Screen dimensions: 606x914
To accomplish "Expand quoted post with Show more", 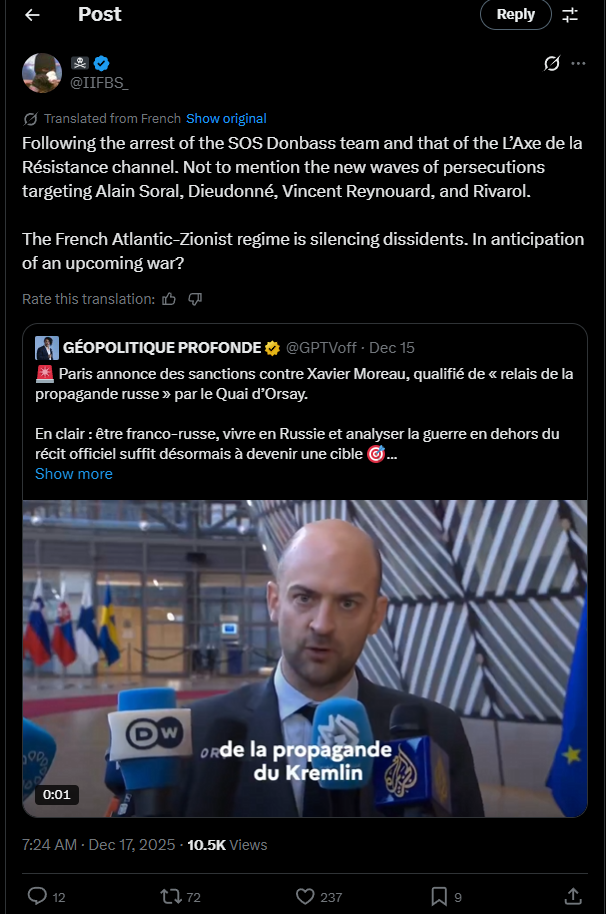I will point(73,474).
